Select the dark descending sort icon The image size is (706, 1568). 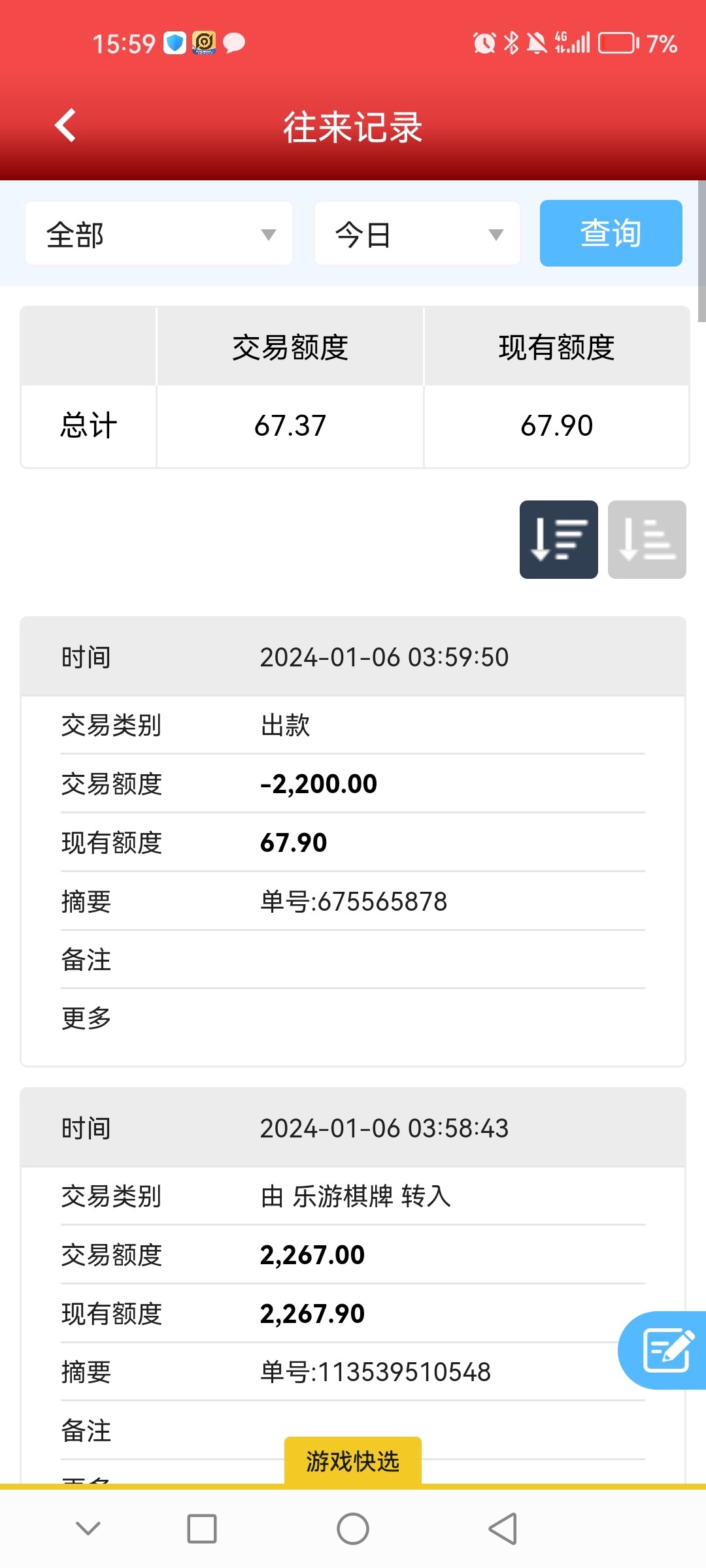click(x=559, y=540)
